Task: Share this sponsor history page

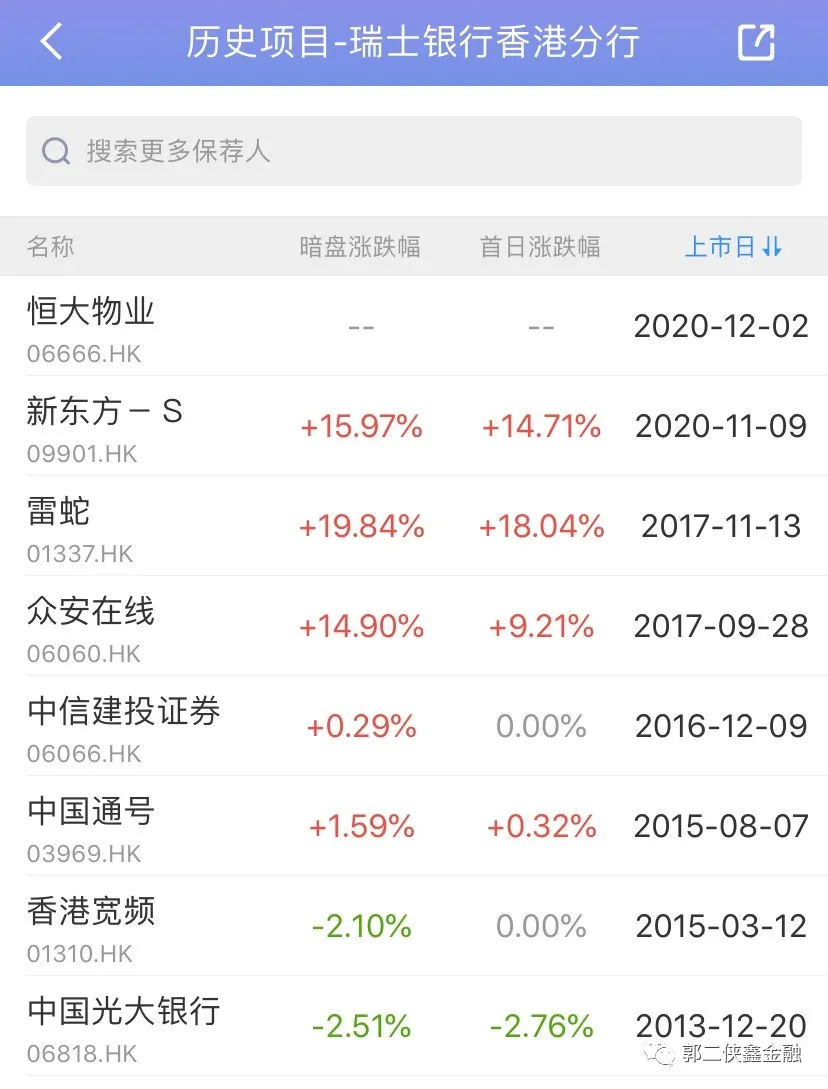Action: pyautogui.click(x=756, y=42)
